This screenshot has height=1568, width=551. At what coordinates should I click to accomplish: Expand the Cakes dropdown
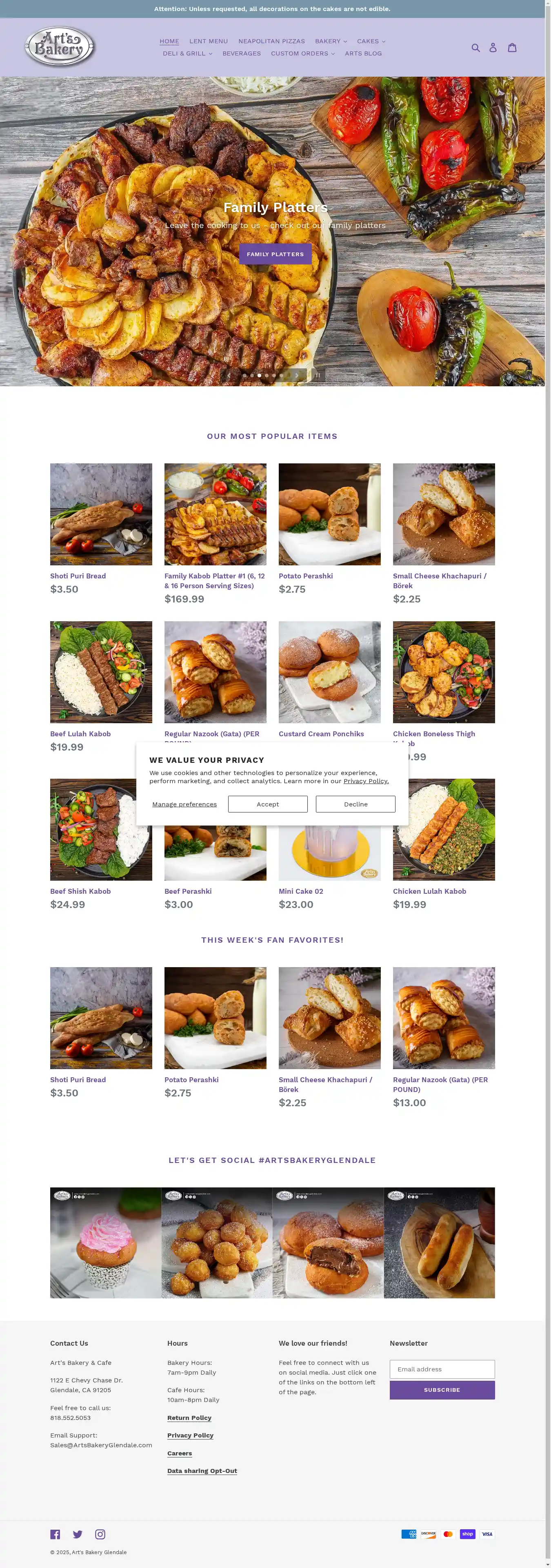pyautogui.click(x=371, y=41)
